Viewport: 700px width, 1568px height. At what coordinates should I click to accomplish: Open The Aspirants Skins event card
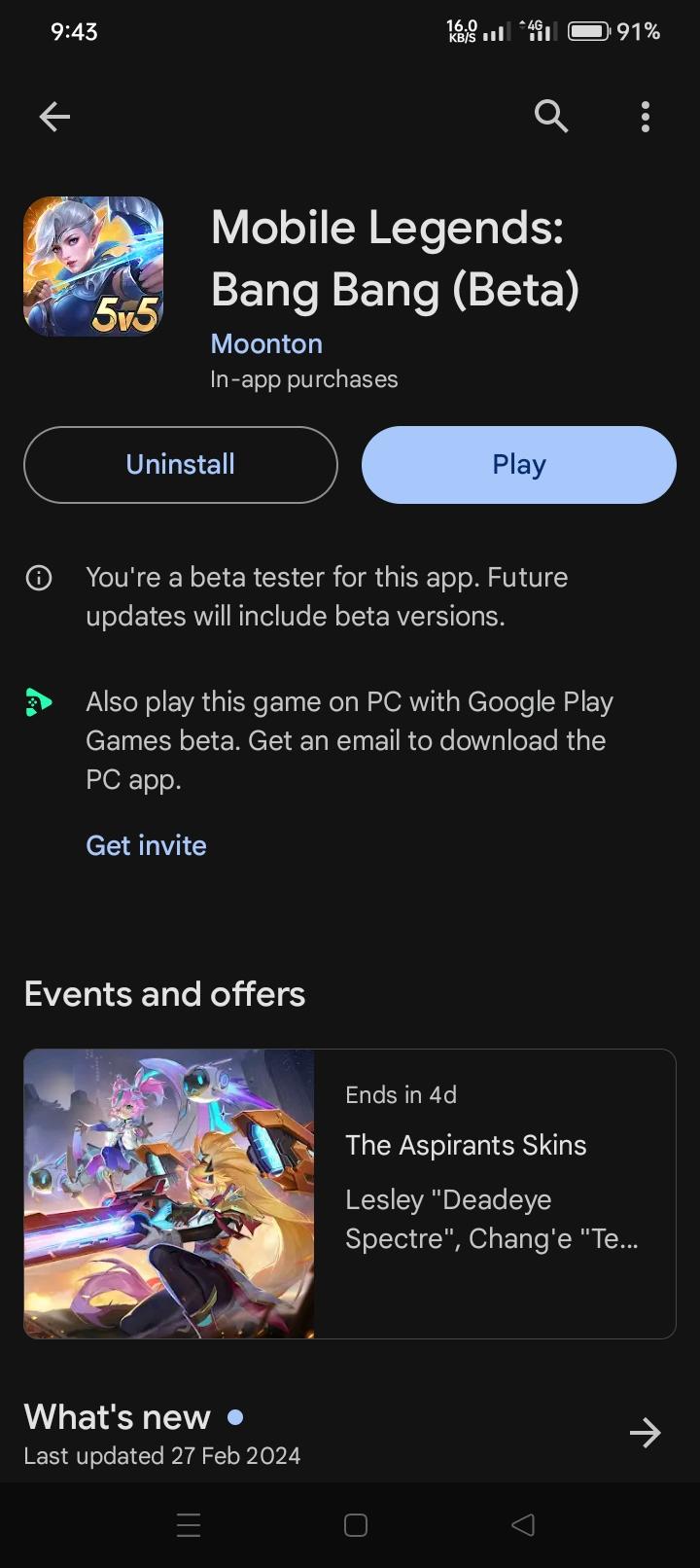click(350, 1194)
